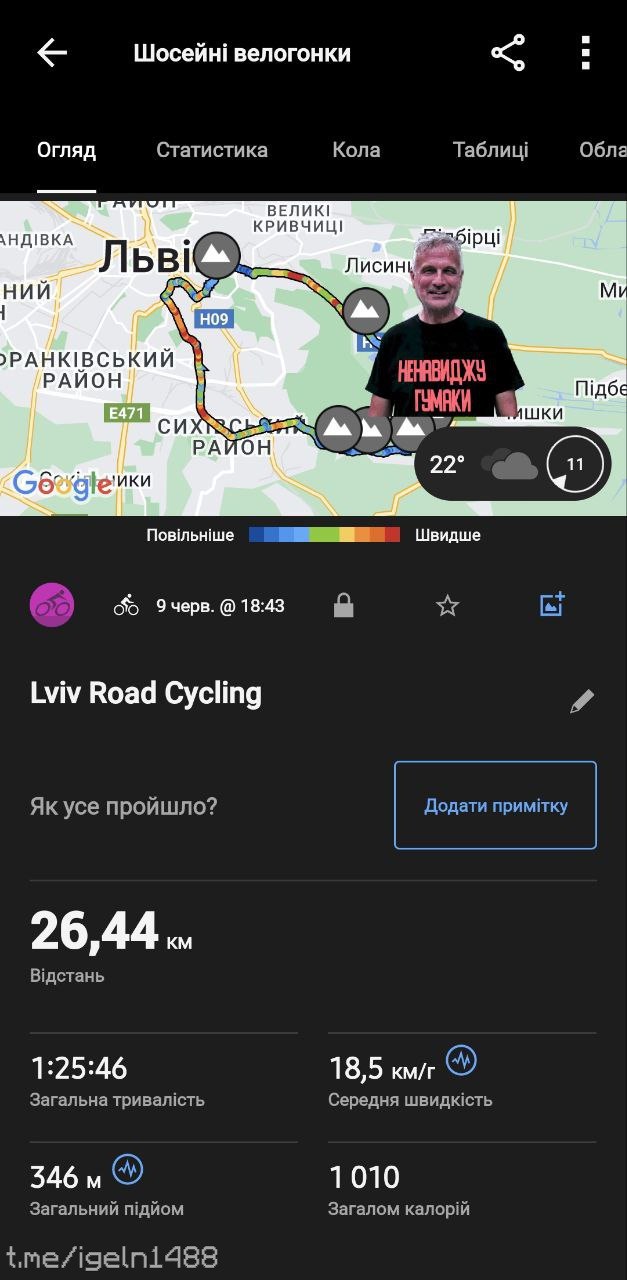Tap the Додати примітку button

coord(495,805)
